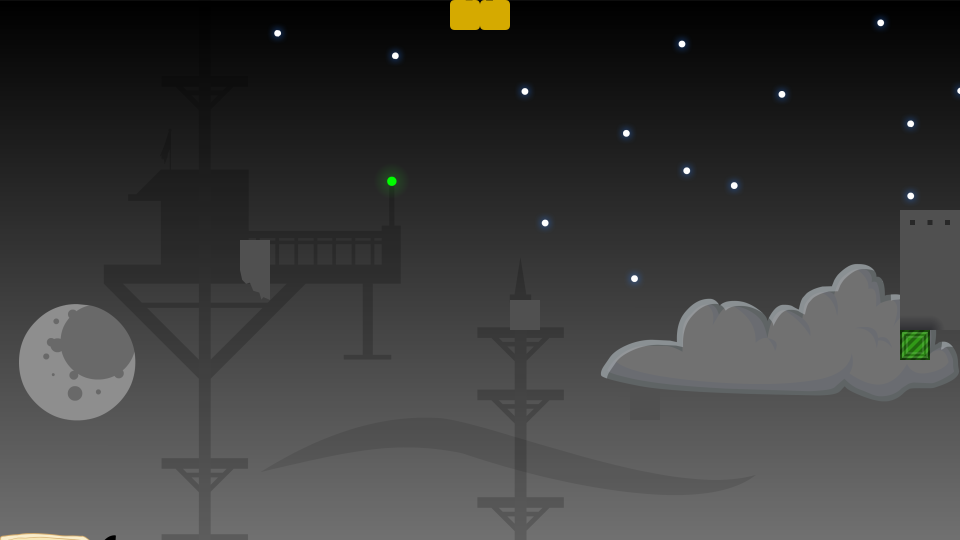The image size is (960, 540).
Task: Tap the yellow block at the top
Action: pyautogui.click(x=480, y=14)
